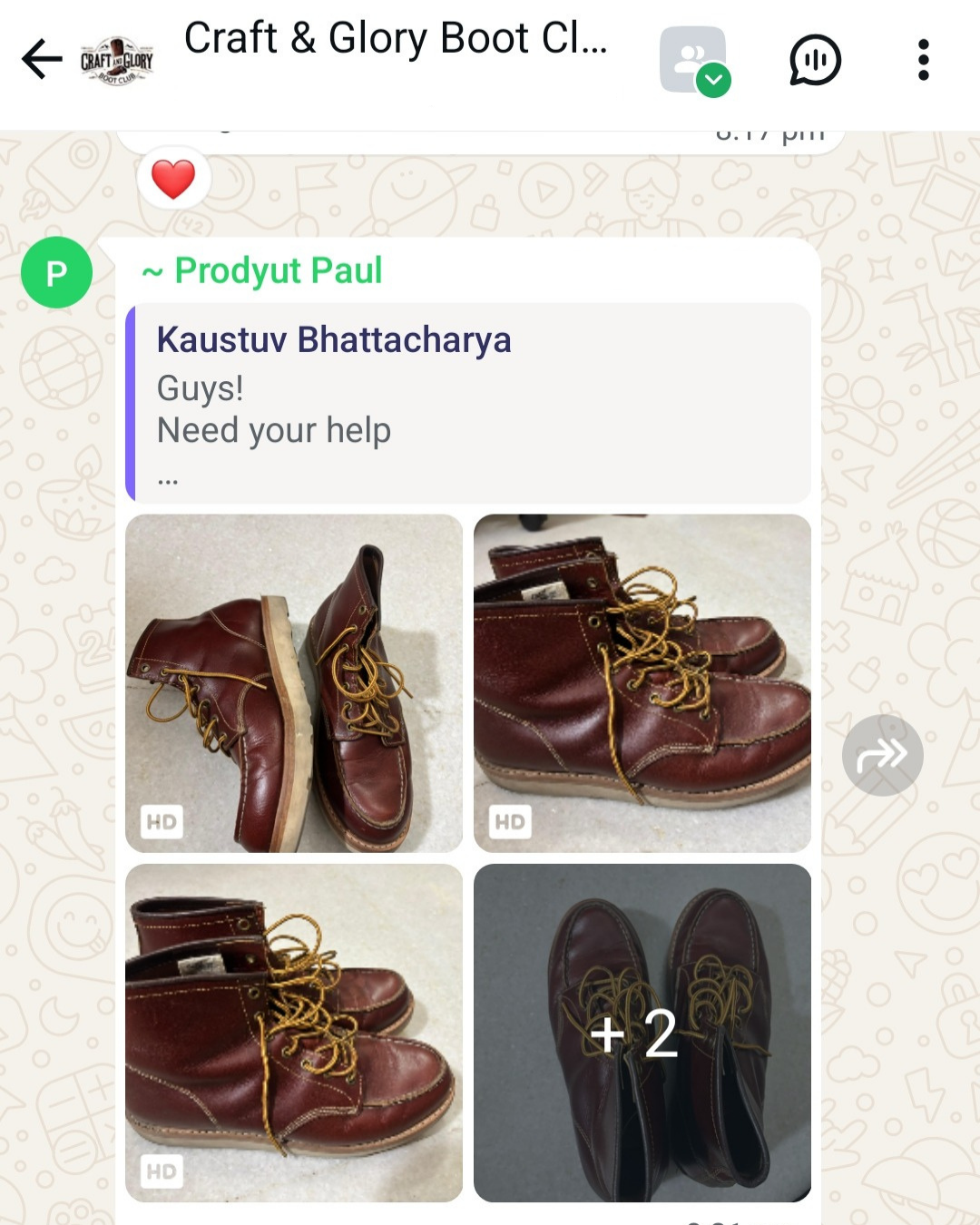This screenshot has width=980, height=1225.
Task: Open photo of boots showing the sole
Action: click(x=294, y=683)
